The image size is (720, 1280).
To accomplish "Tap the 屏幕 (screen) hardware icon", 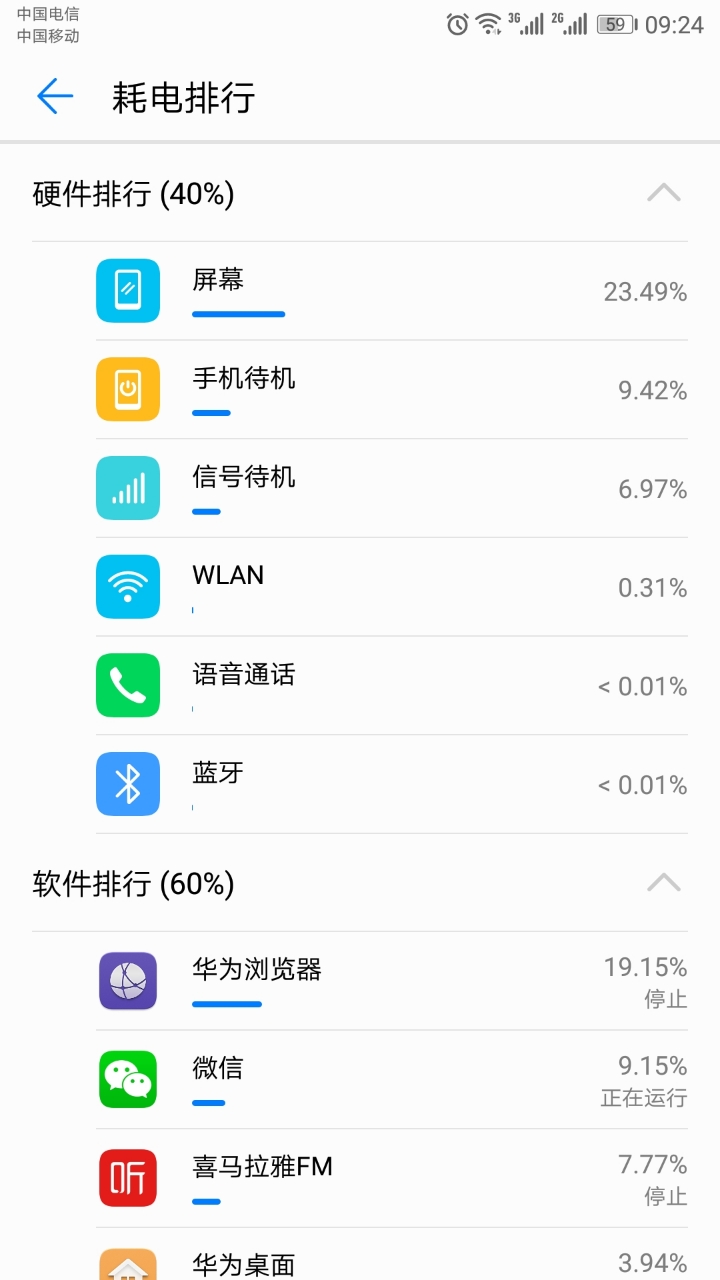I will coord(128,291).
